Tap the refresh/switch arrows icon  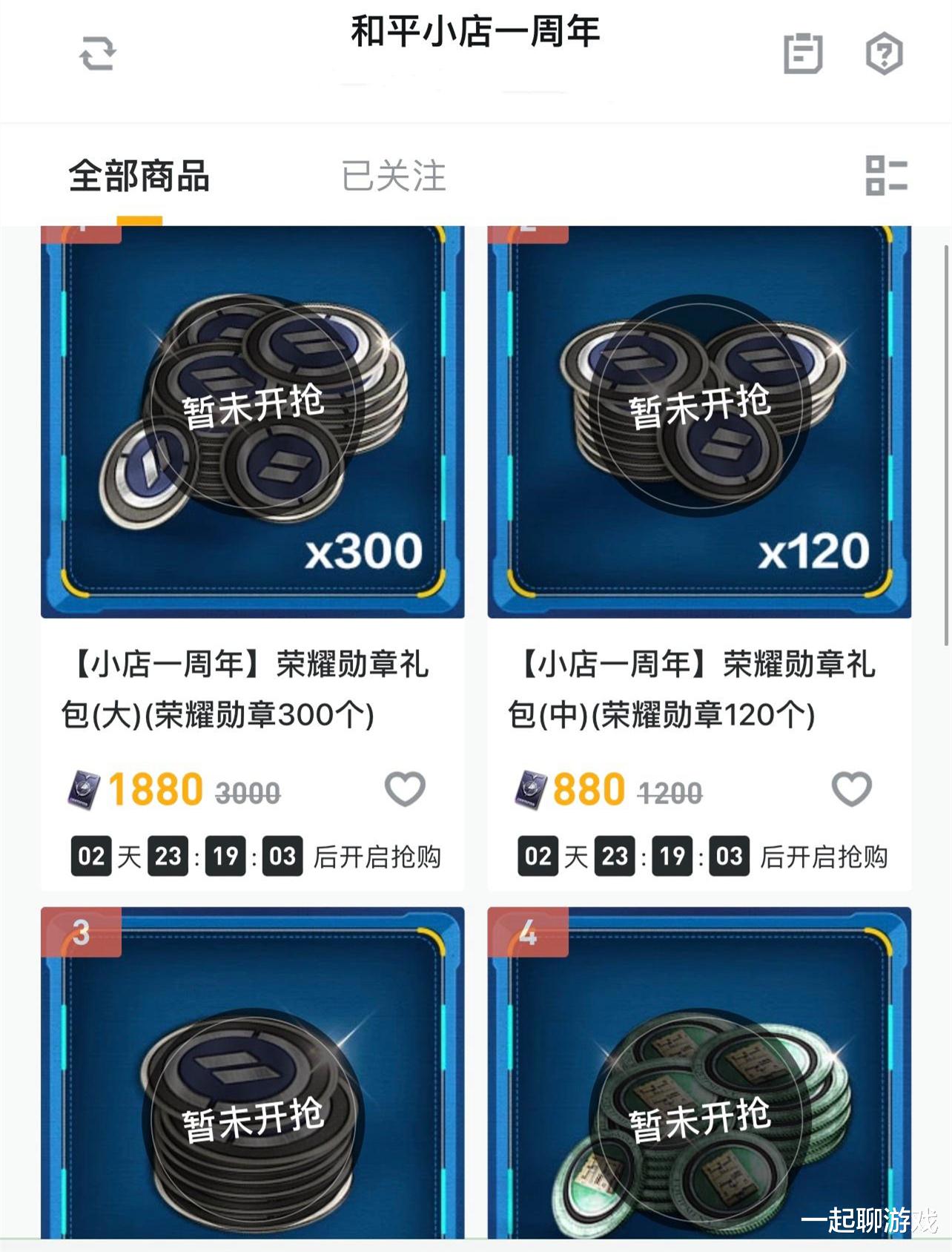(x=97, y=53)
